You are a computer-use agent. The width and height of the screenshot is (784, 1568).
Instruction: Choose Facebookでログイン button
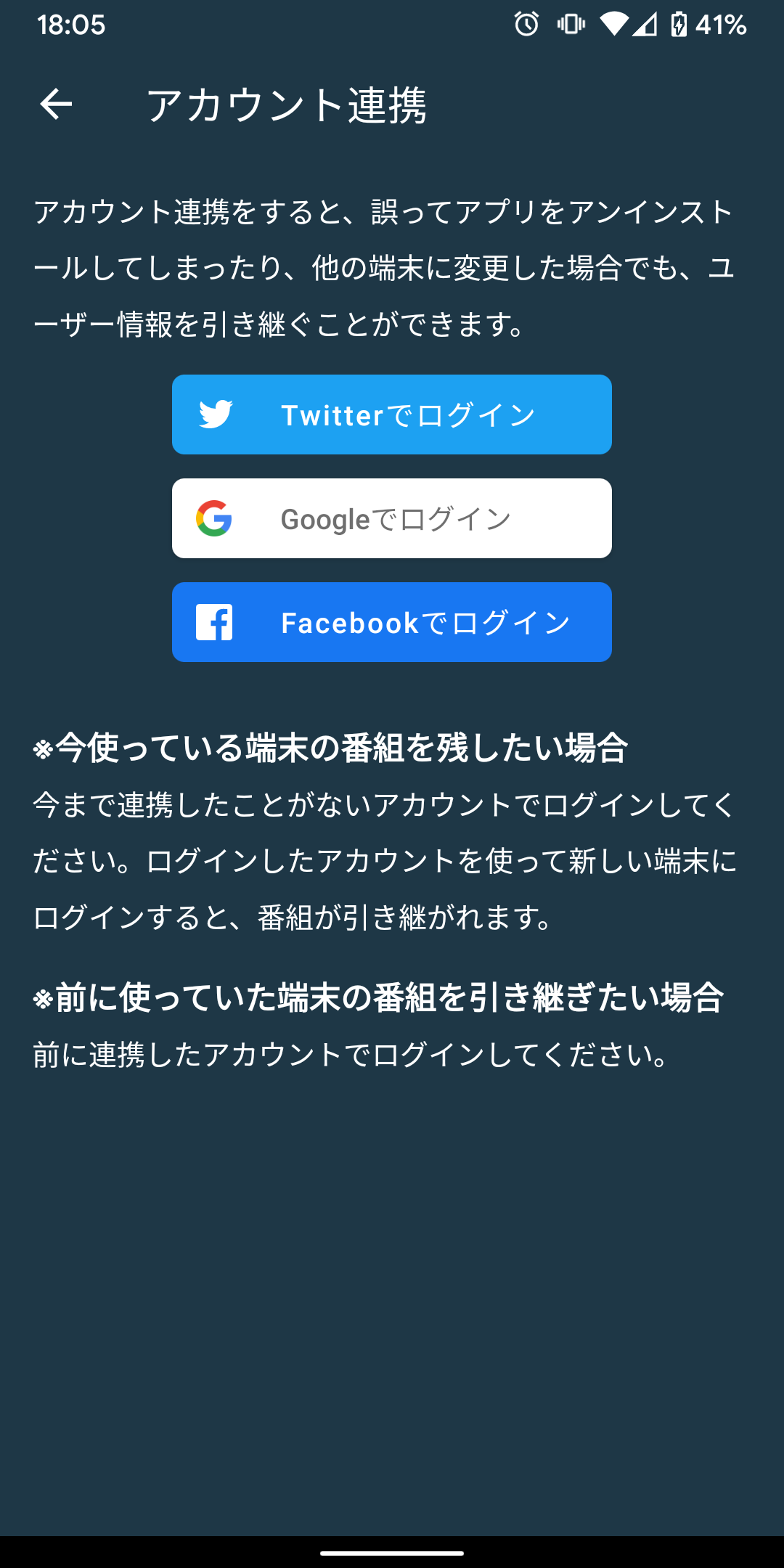click(392, 622)
